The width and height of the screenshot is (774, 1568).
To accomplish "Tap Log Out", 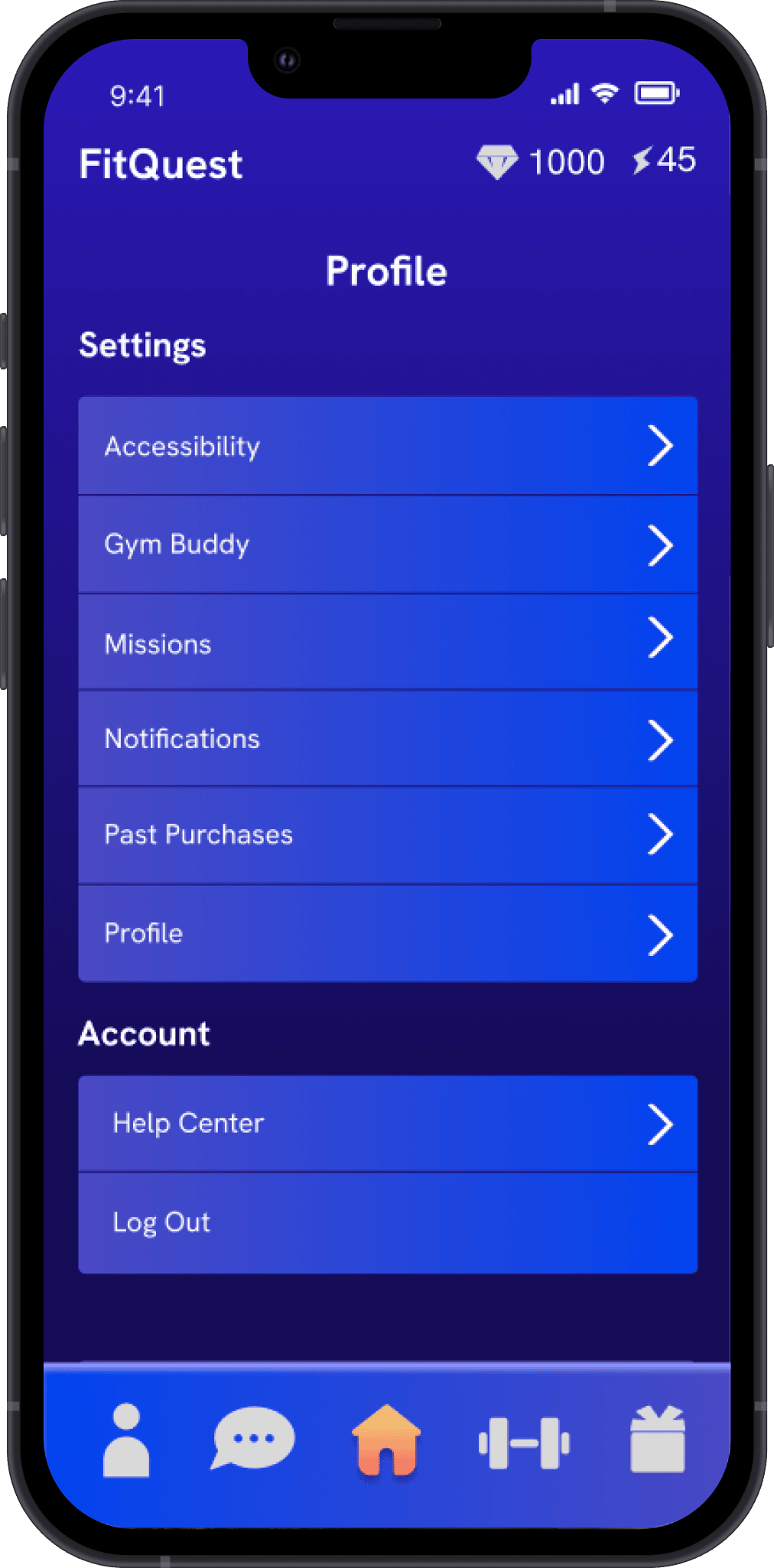I will pyautogui.click(x=388, y=1223).
